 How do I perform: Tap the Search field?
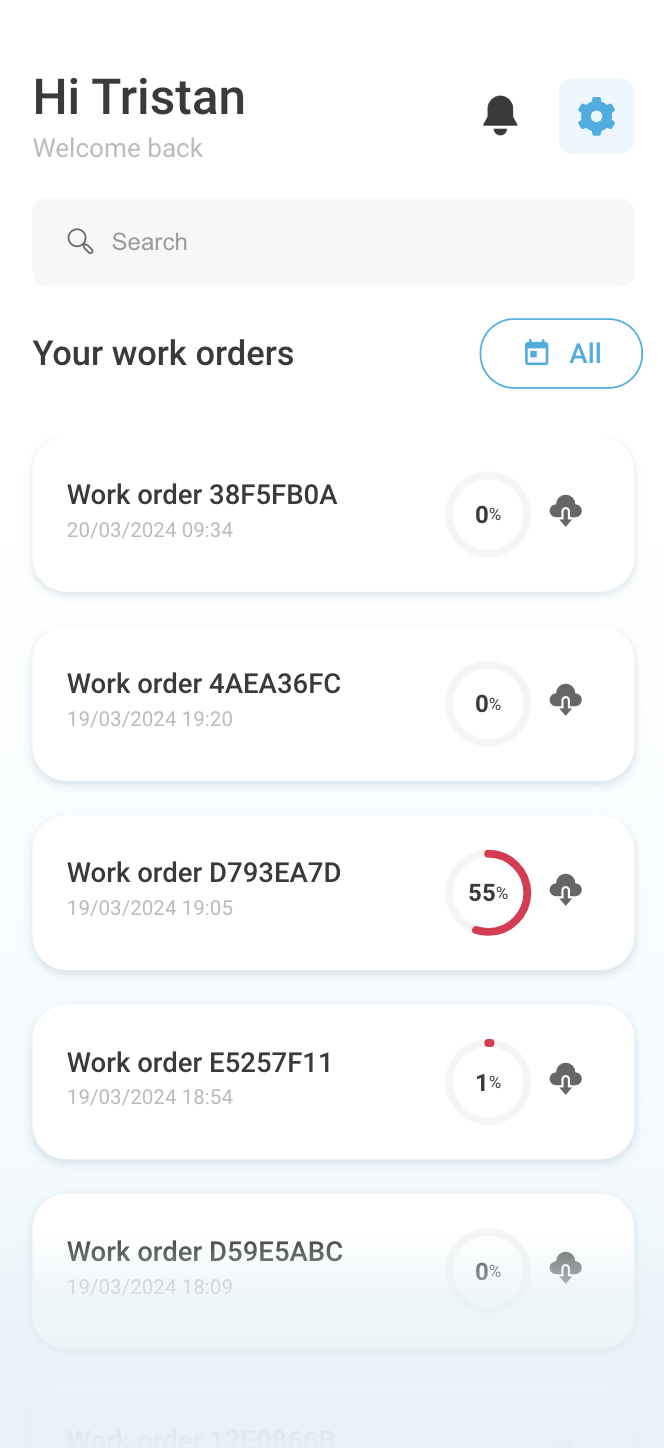click(x=333, y=242)
